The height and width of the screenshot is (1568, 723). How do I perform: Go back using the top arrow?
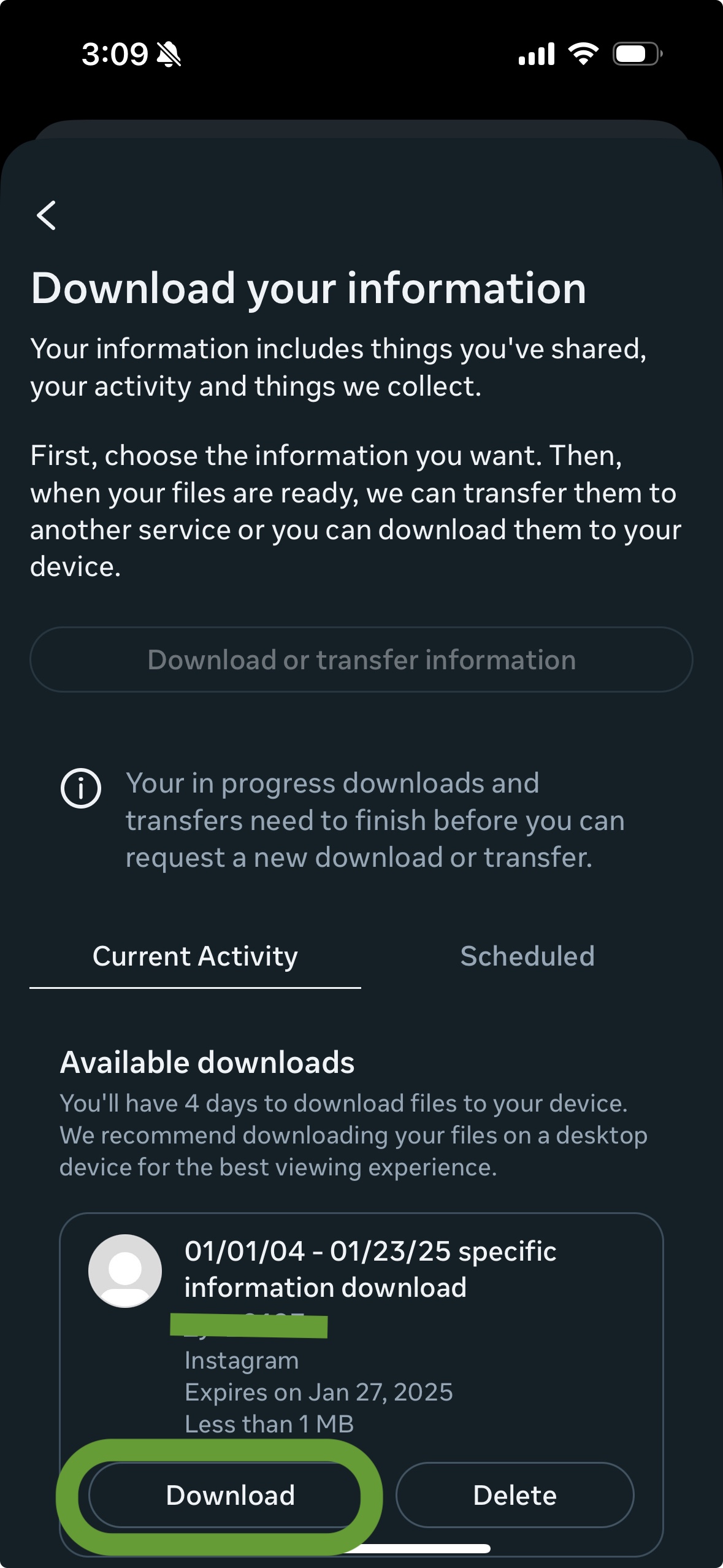coord(47,215)
